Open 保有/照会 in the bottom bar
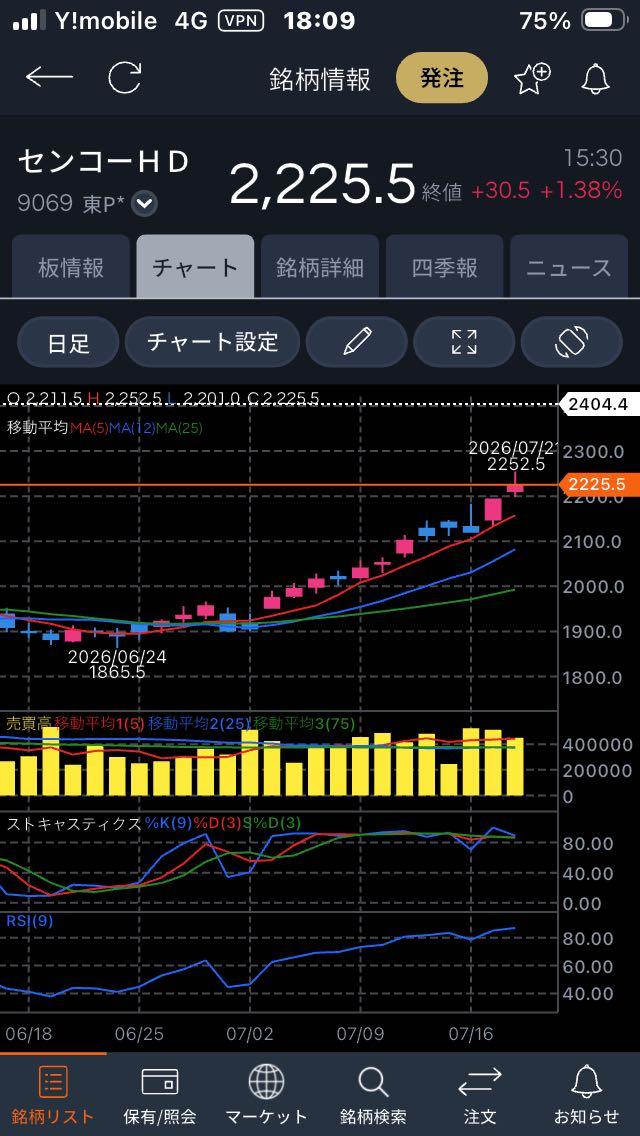Screen dimensions: 640x1136 pyautogui.click(x=159, y=1095)
